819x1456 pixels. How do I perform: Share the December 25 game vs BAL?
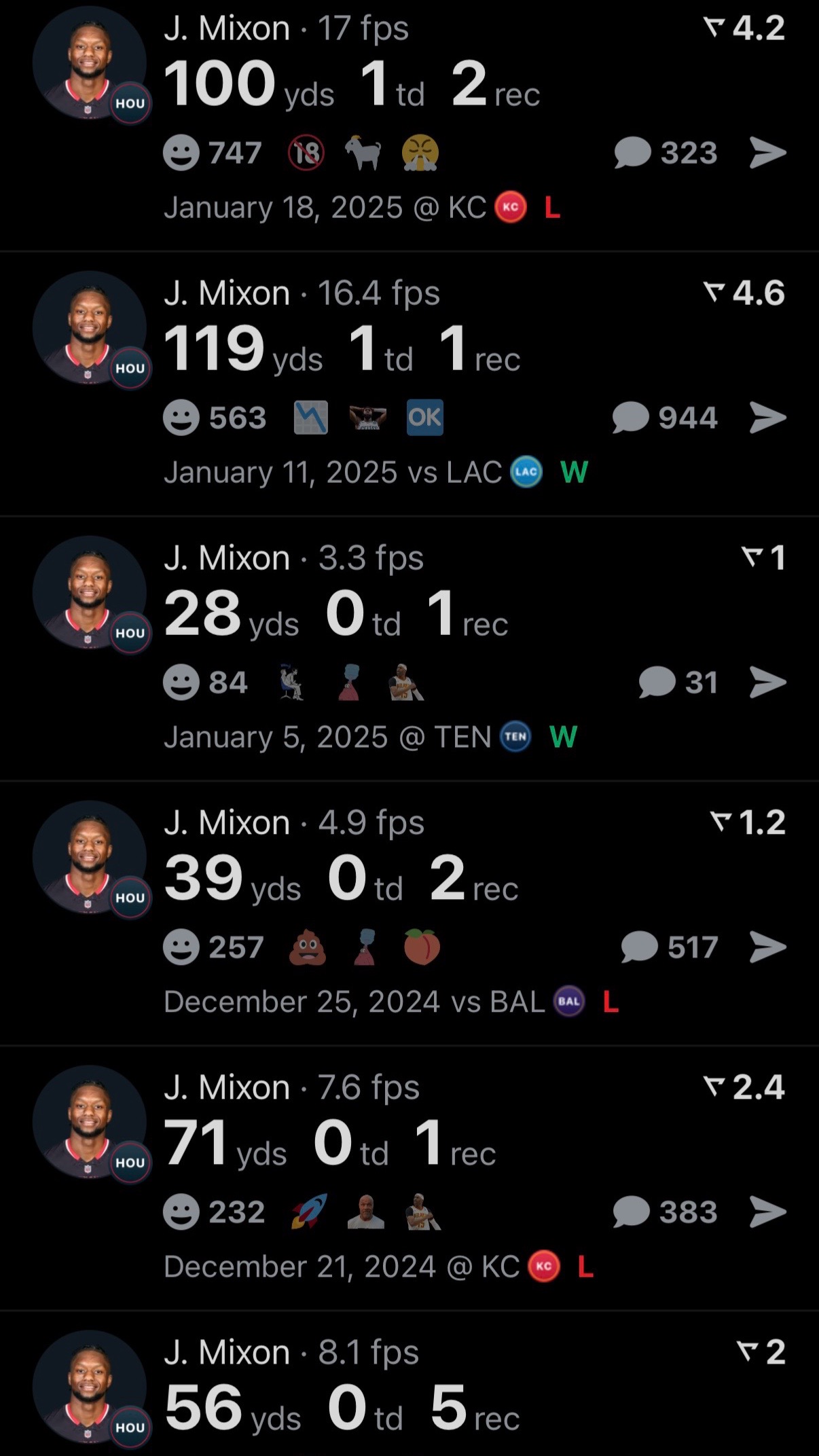[768, 947]
